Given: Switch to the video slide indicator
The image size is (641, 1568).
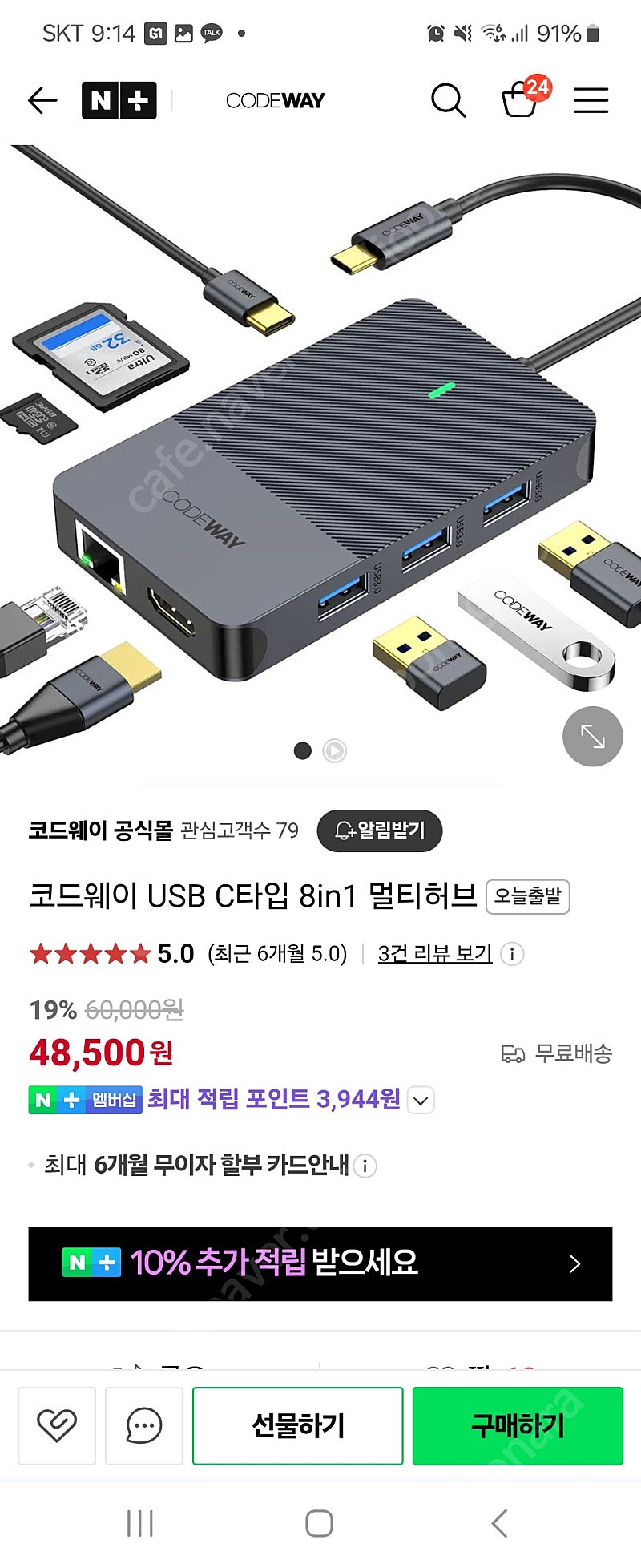Looking at the screenshot, I should pyautogui.click(x=334, y=751).
